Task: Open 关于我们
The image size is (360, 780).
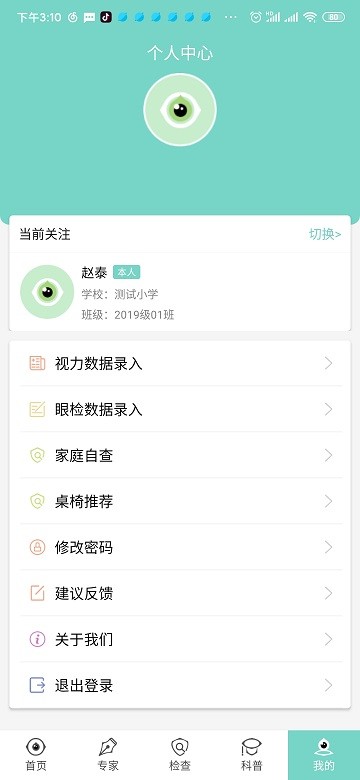Action: click(x=180, y=639)
